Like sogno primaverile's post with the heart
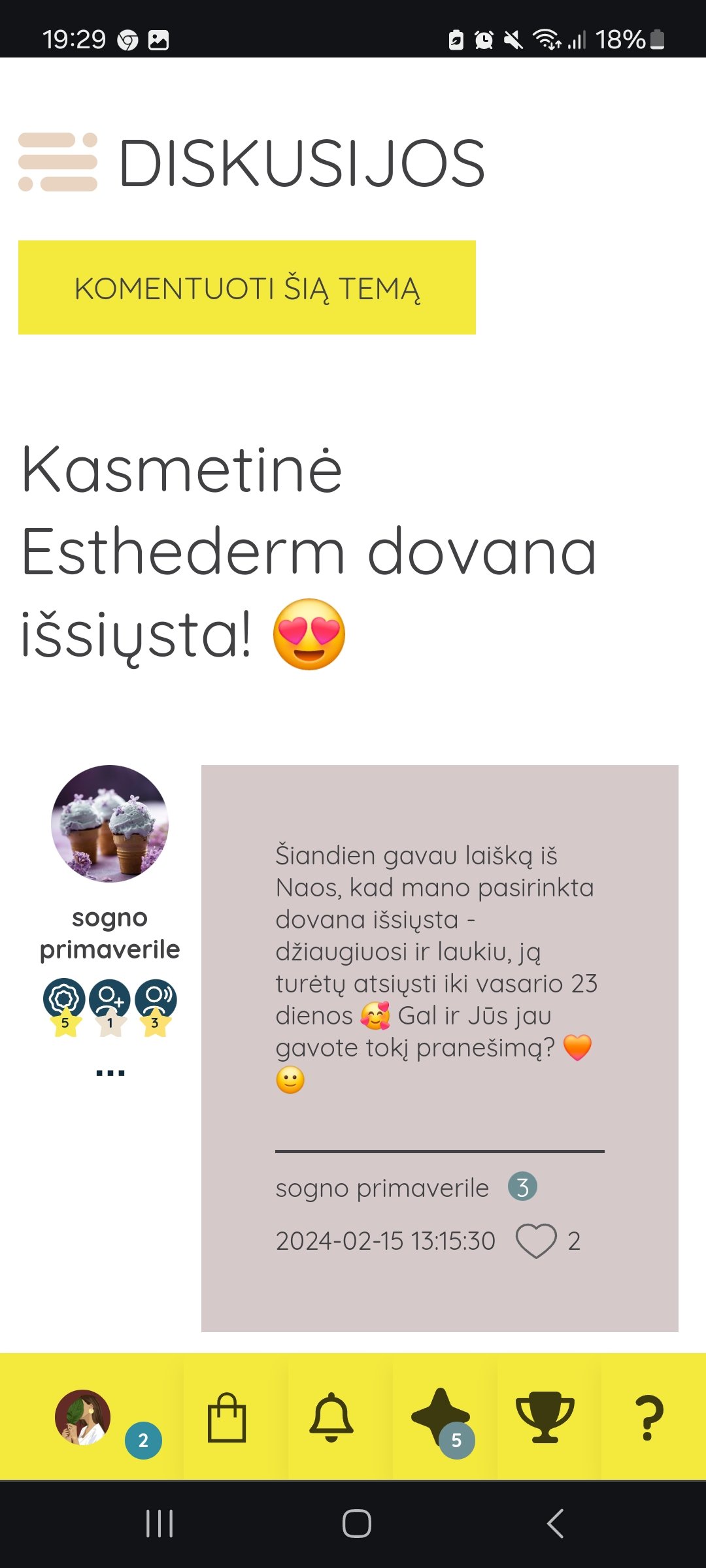This screenshot has height=1568, width=706. pos(536,1241)
